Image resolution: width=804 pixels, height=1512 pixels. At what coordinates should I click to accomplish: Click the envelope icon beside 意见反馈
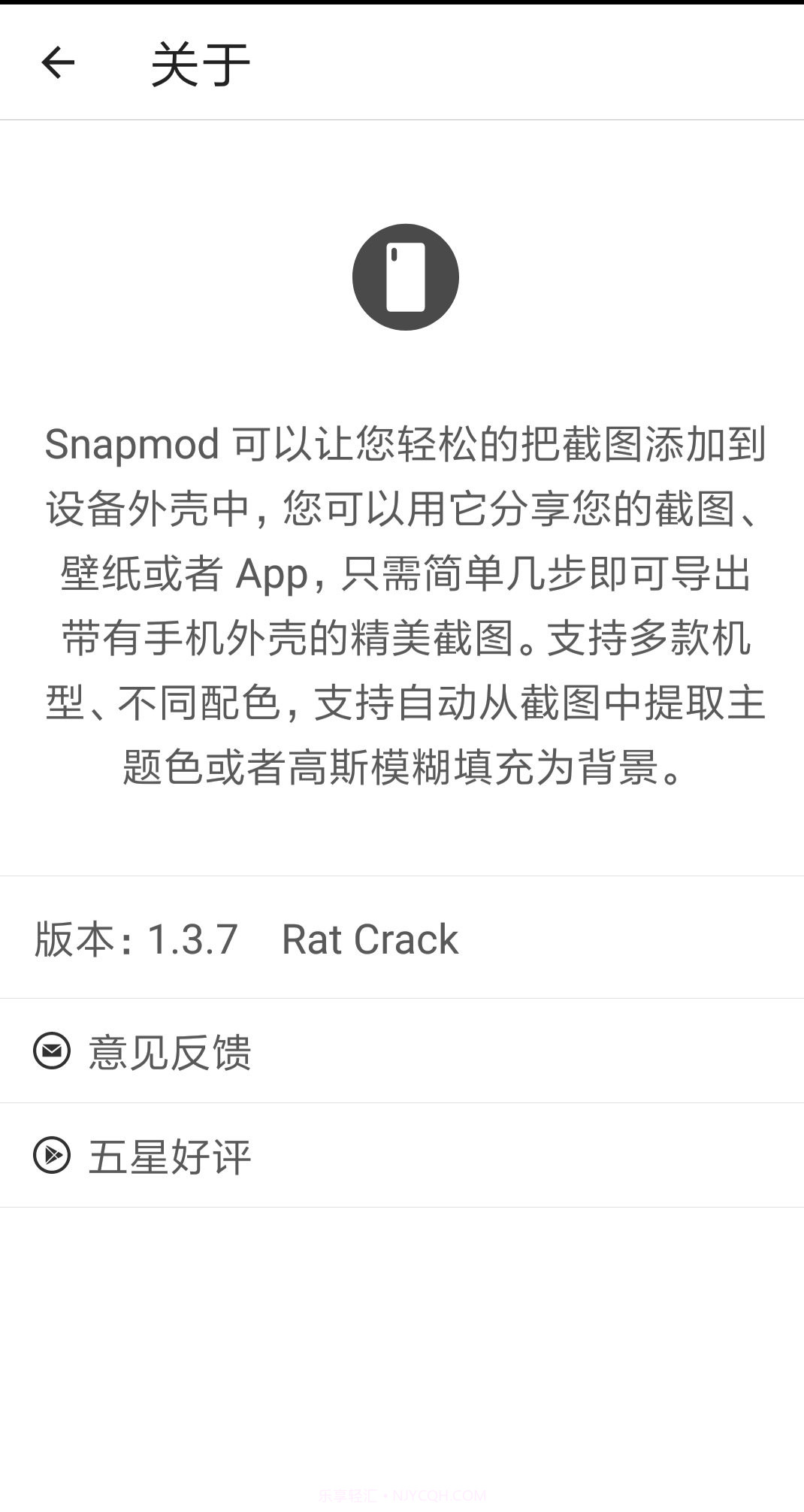click(x=50, y=1051)
